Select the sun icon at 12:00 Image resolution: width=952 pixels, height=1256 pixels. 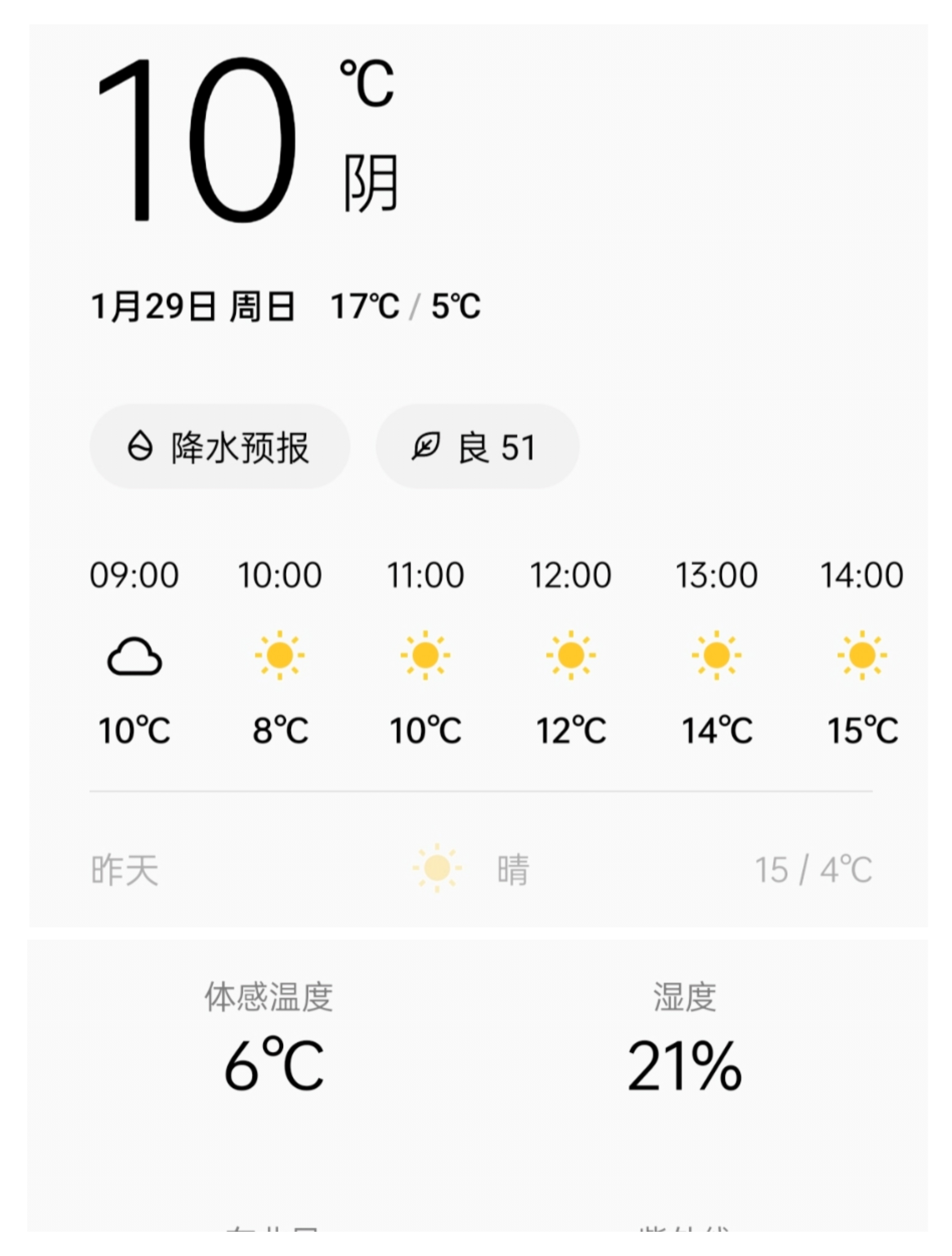(x=569, y=654)
